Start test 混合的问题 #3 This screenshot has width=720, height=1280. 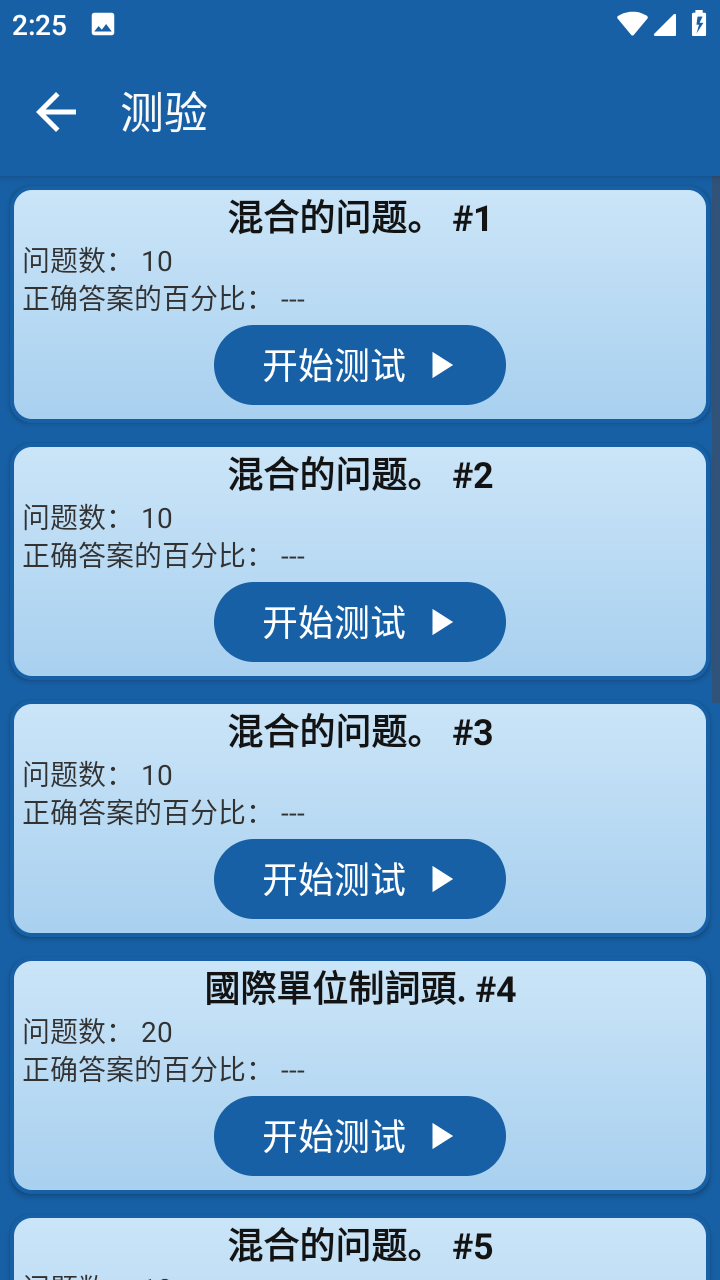click(x=360, y=879)
